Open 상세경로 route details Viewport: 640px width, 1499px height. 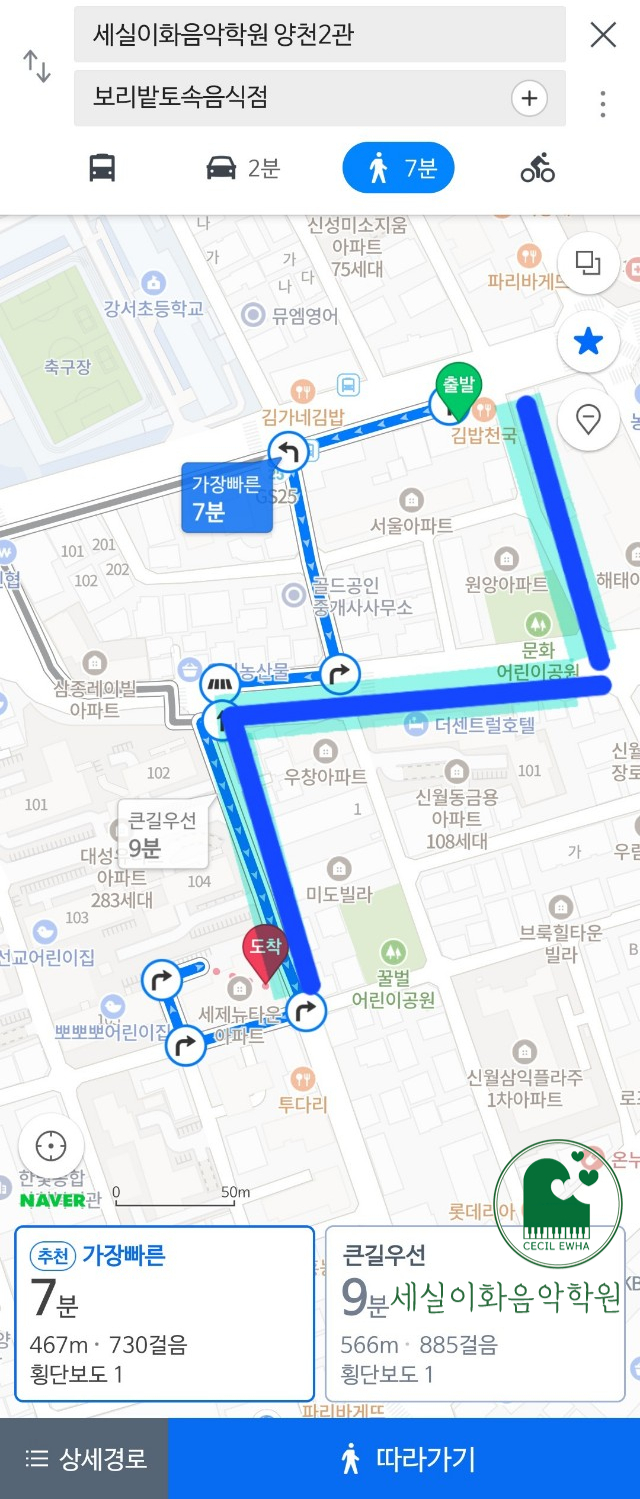point(84,1459)
